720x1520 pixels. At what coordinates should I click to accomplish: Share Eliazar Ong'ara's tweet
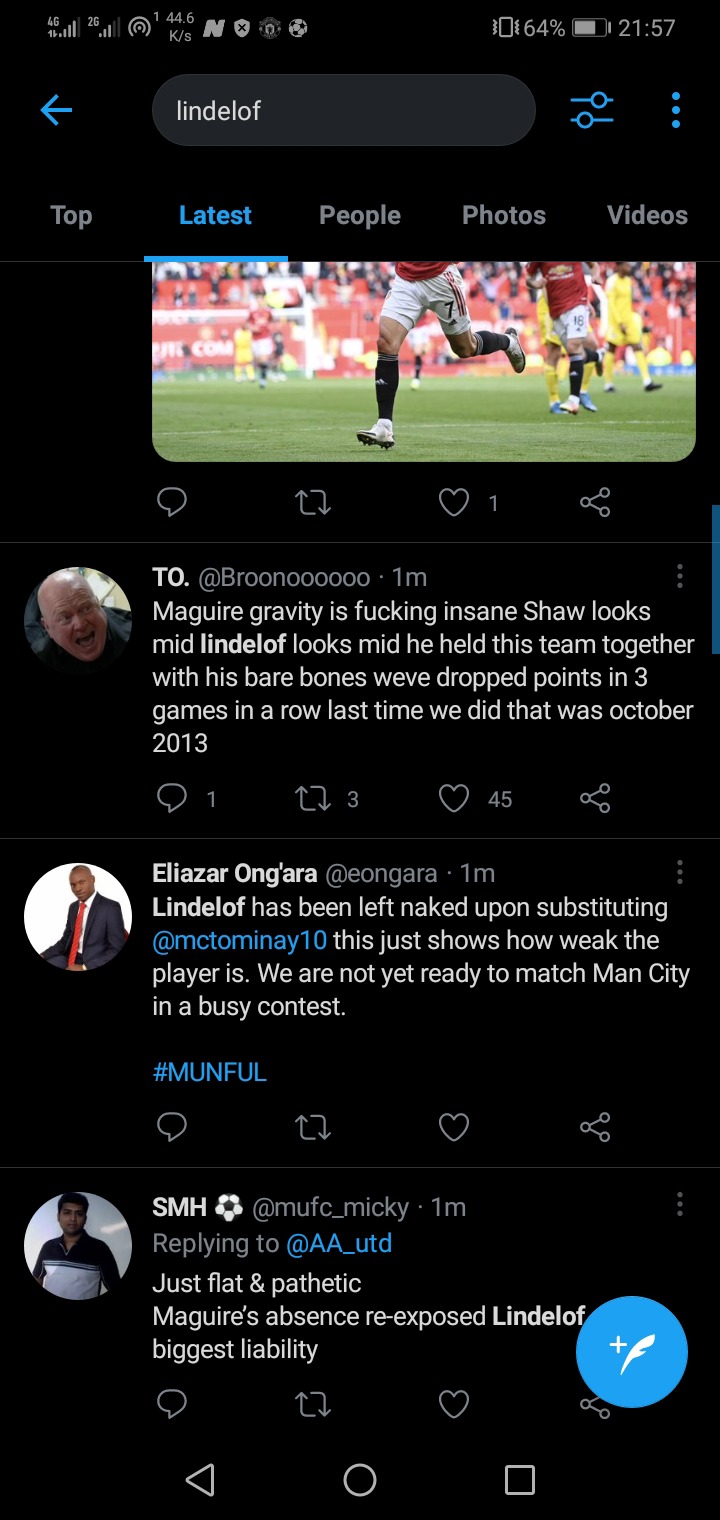click(x=595, y=1127)
